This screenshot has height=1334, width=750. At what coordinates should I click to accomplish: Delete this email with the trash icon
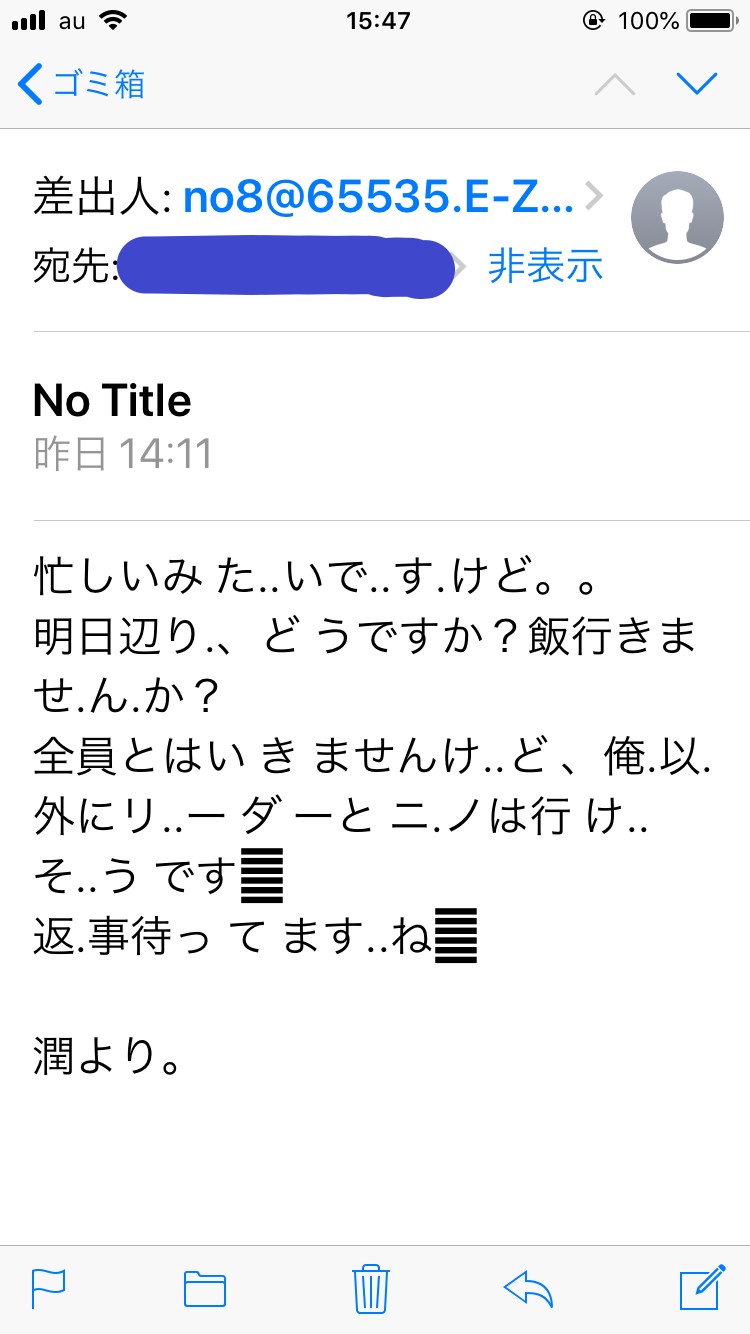click(x=370, y=1288)
